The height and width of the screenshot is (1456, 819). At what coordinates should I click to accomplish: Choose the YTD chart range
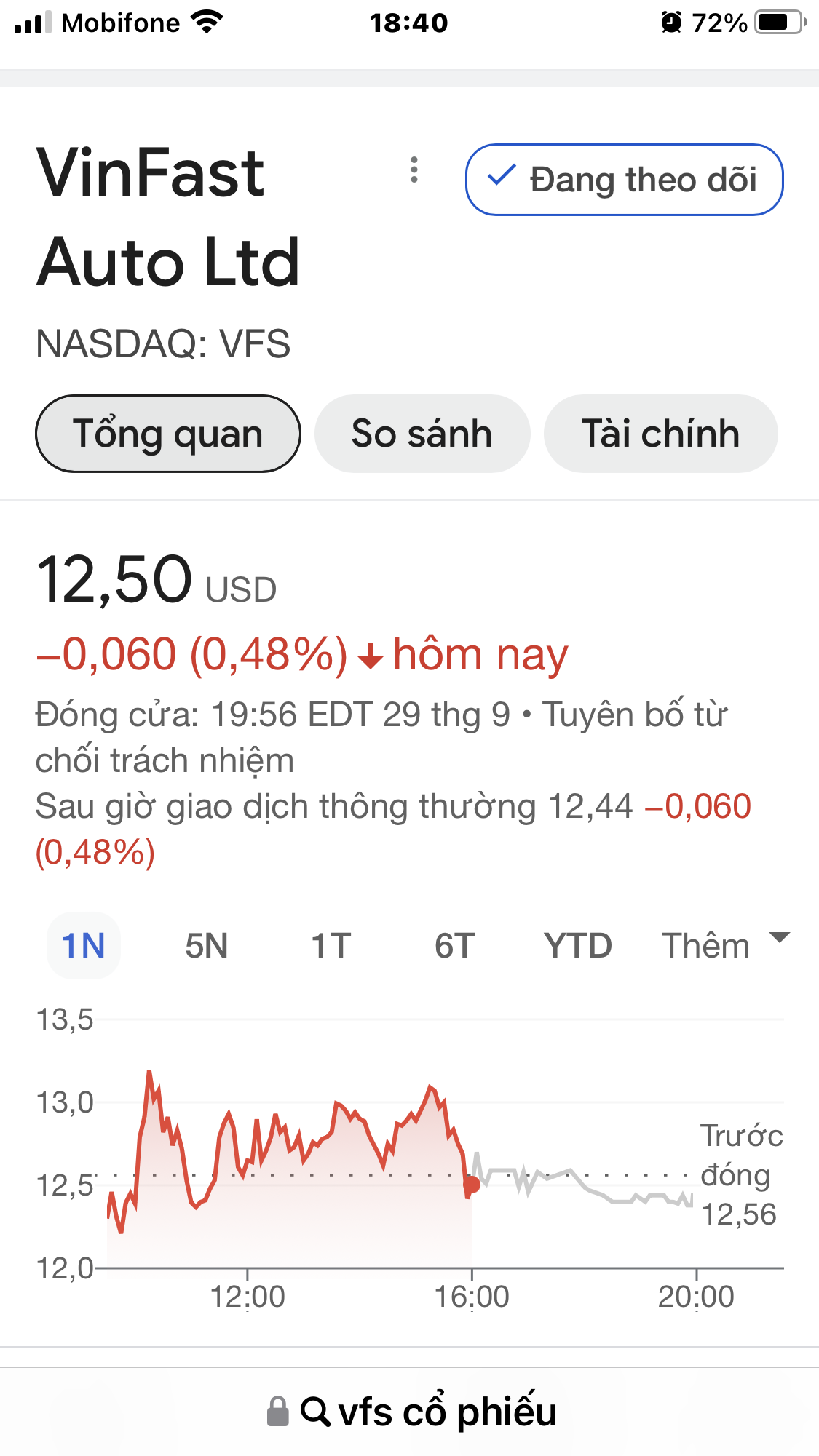pos(578,946)
